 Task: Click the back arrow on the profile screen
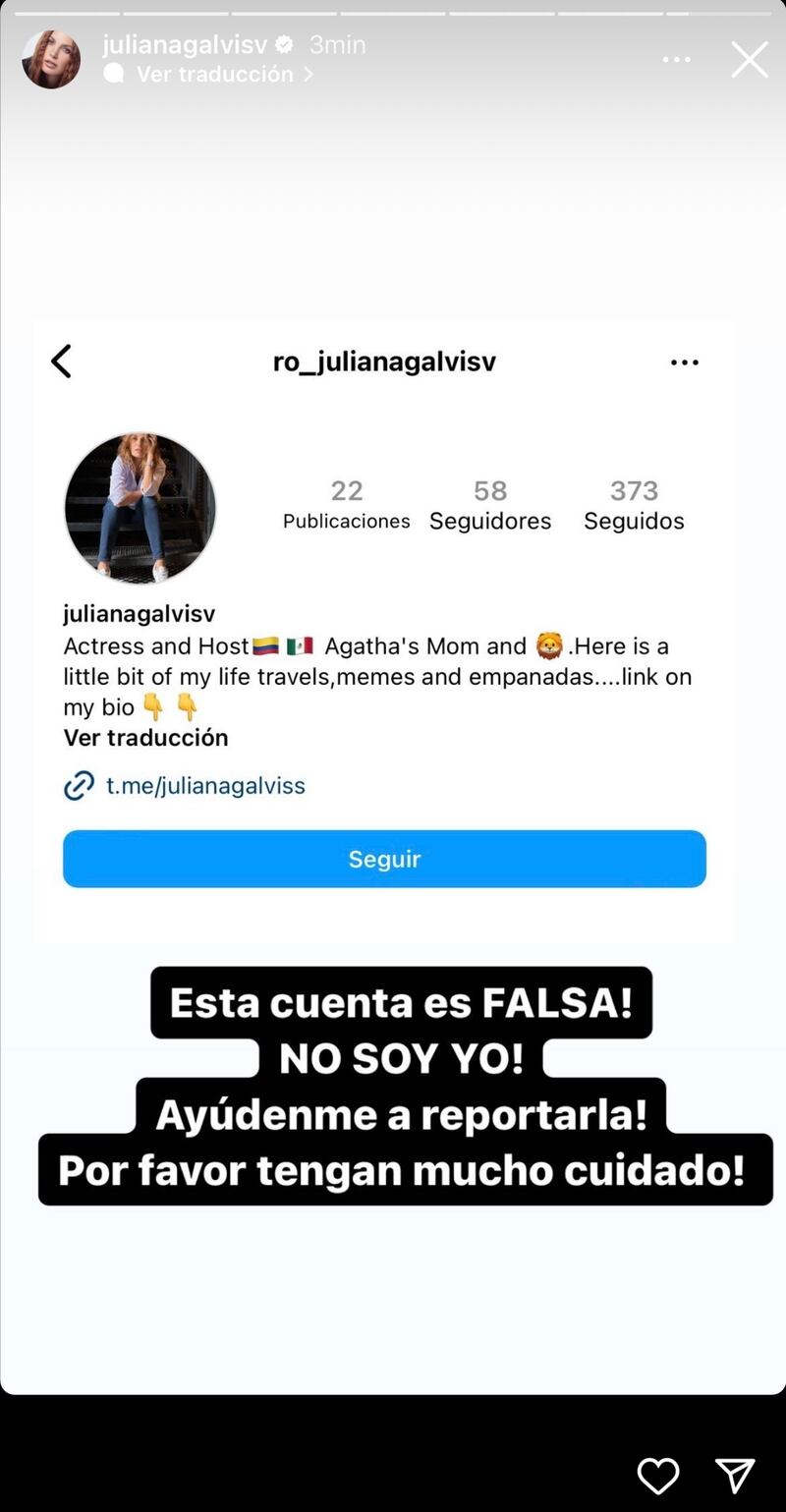61,362
